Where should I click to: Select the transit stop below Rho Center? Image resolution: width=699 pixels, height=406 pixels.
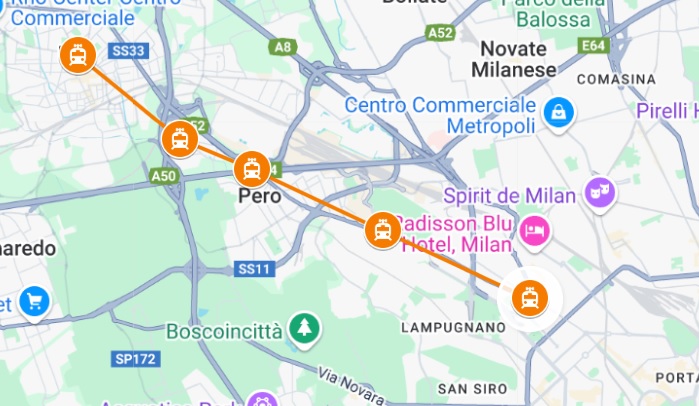pos(77,55)
